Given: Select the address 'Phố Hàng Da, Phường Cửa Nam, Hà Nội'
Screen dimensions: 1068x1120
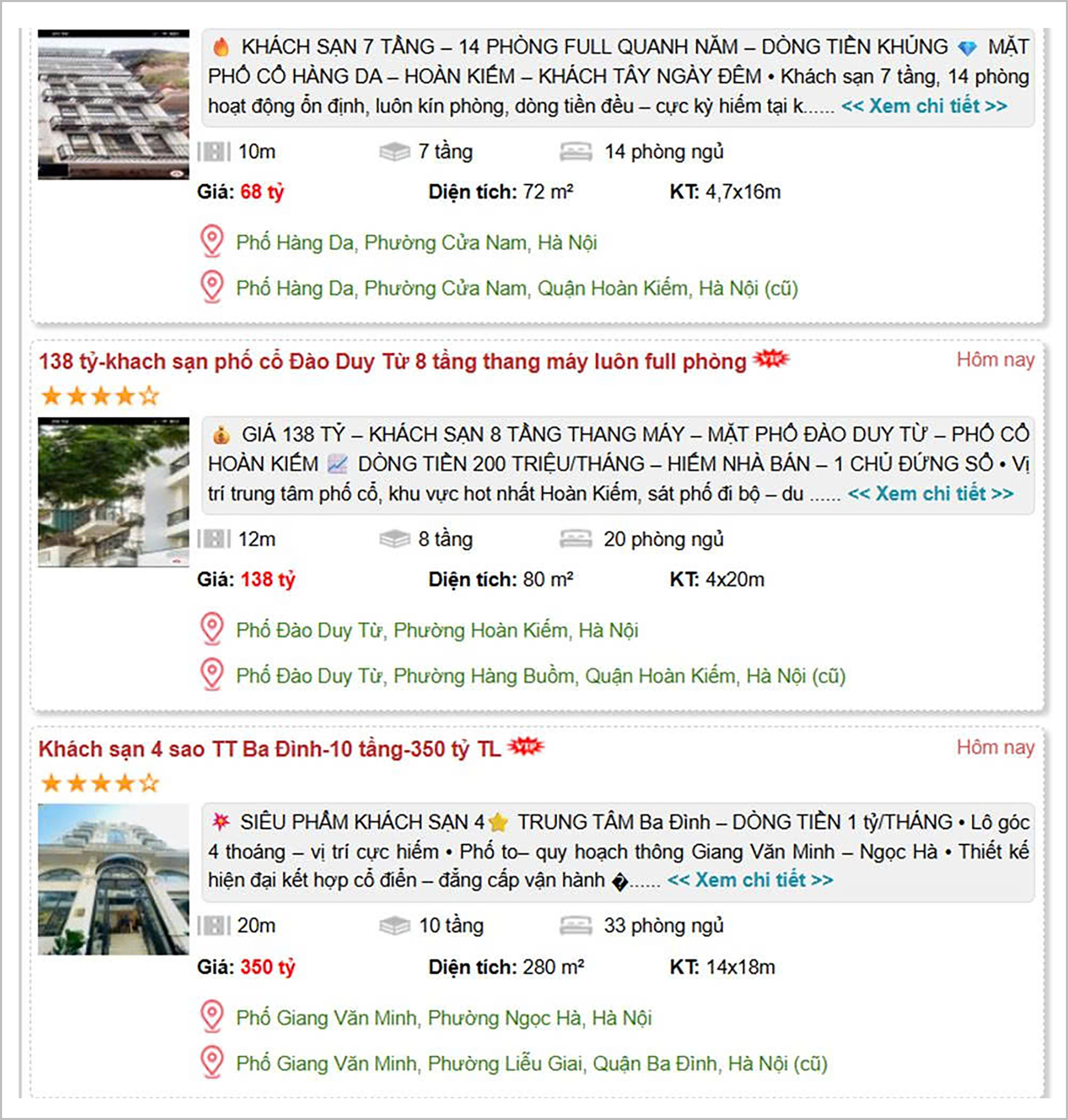Looking at the screenshot, I should tap(416, 243).
